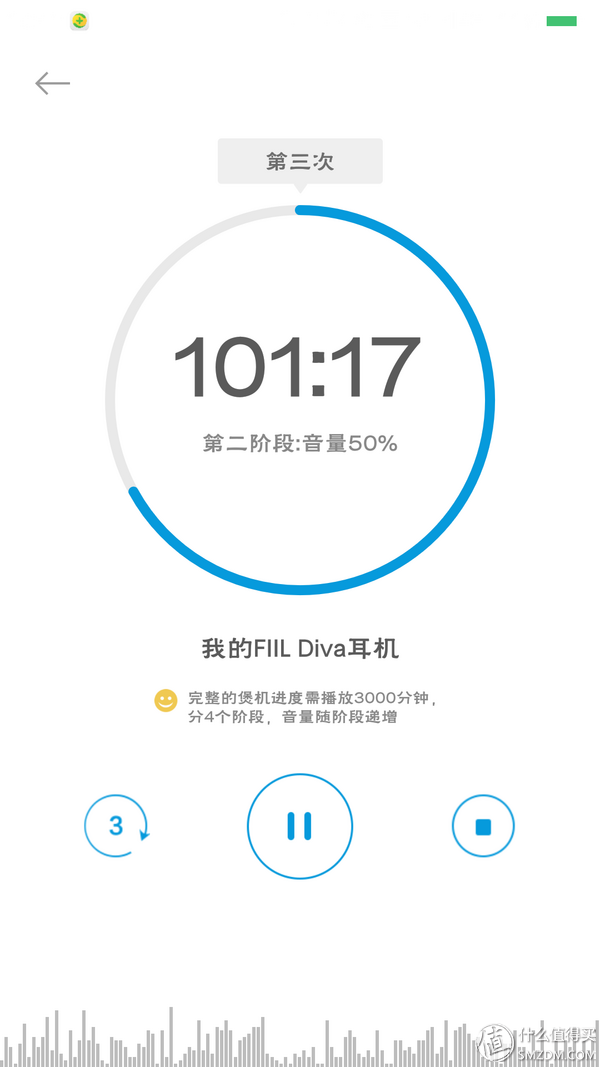Image resolution: width=600 pixels, height=1067 pixels.
Task: Pause the headphone burn-in playback
Action: coord(299,825)
